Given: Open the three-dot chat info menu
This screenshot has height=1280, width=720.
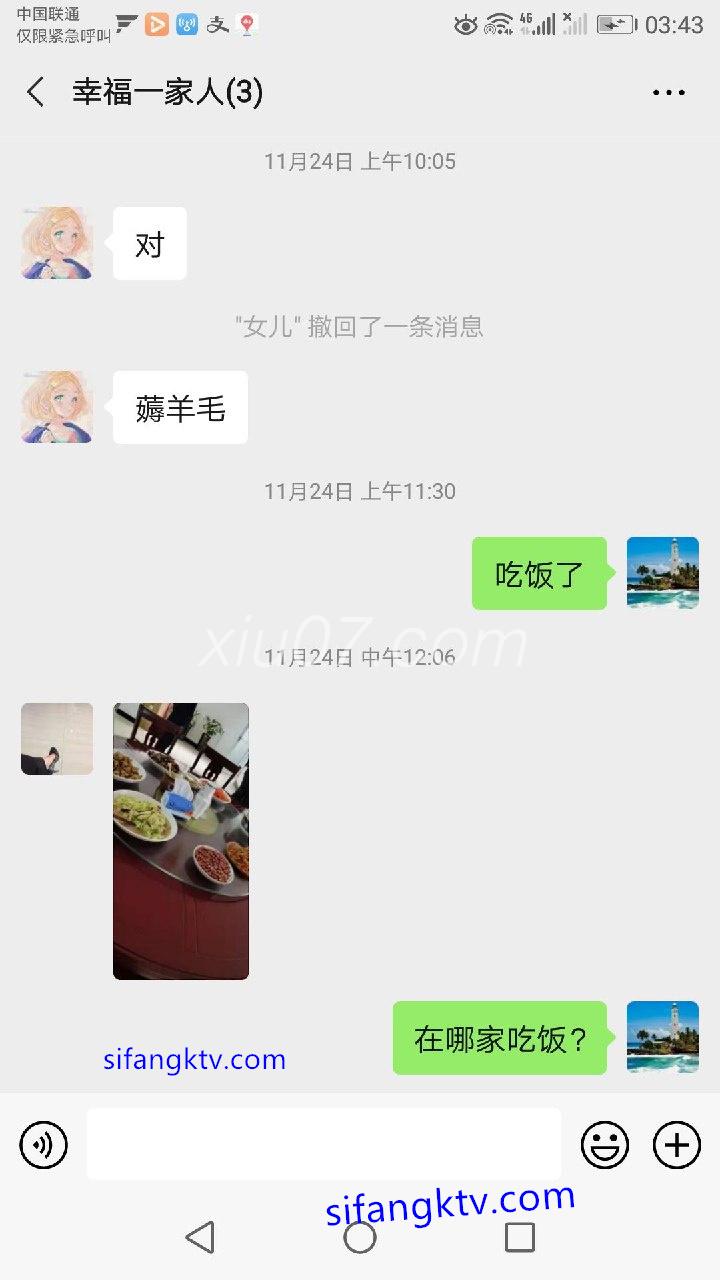Looking at the screenshot, I should (668, 92).
